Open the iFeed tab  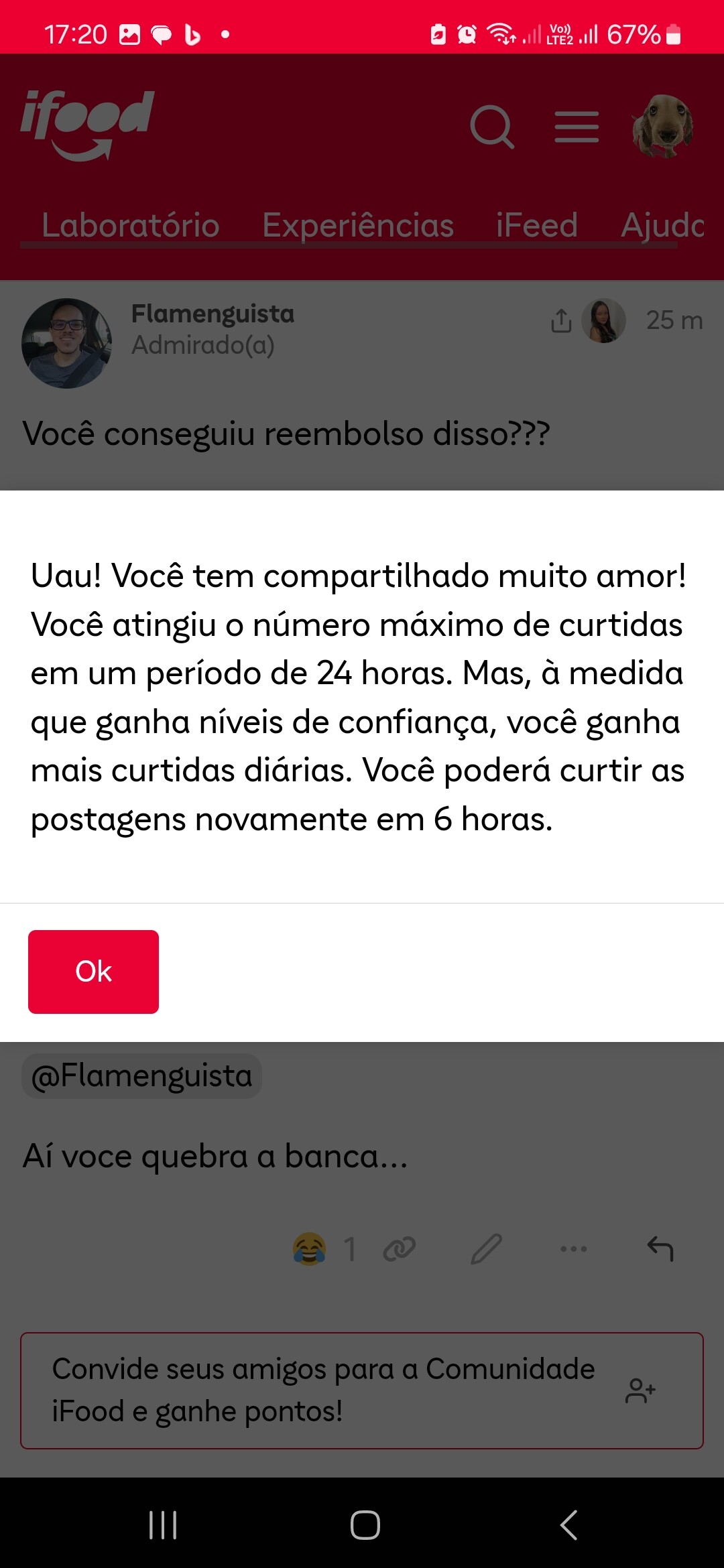[x=536, y=225]
